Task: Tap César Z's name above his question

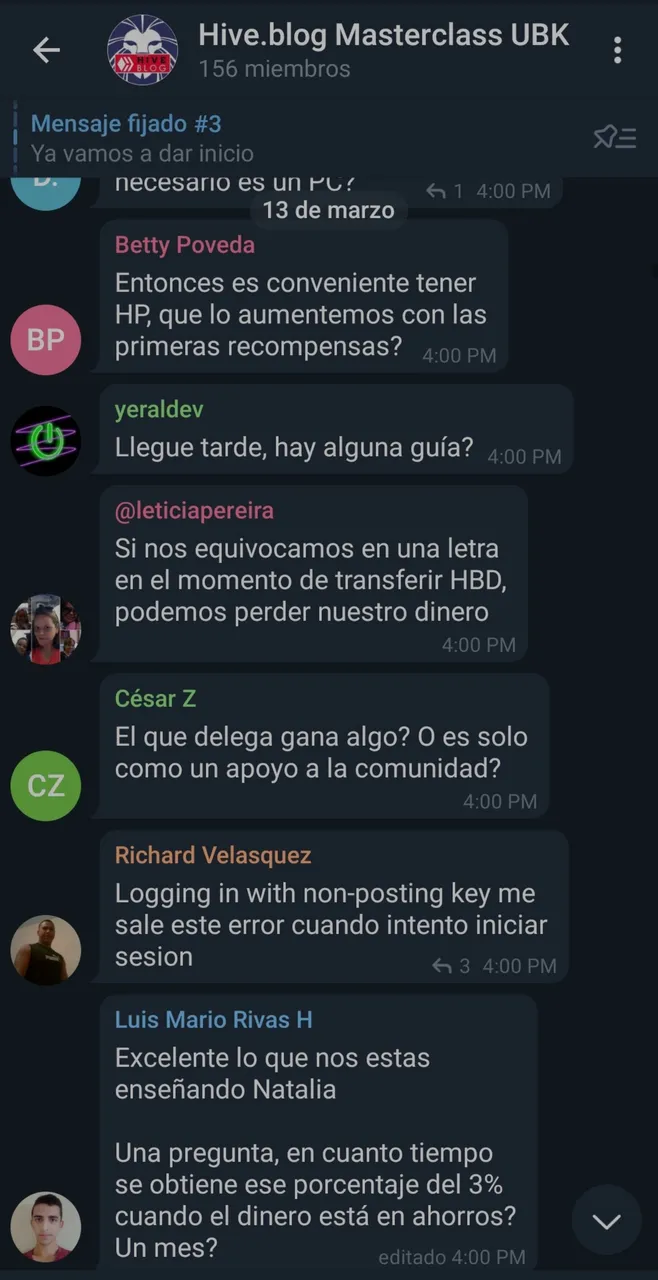Action: [x=155, y=699]
